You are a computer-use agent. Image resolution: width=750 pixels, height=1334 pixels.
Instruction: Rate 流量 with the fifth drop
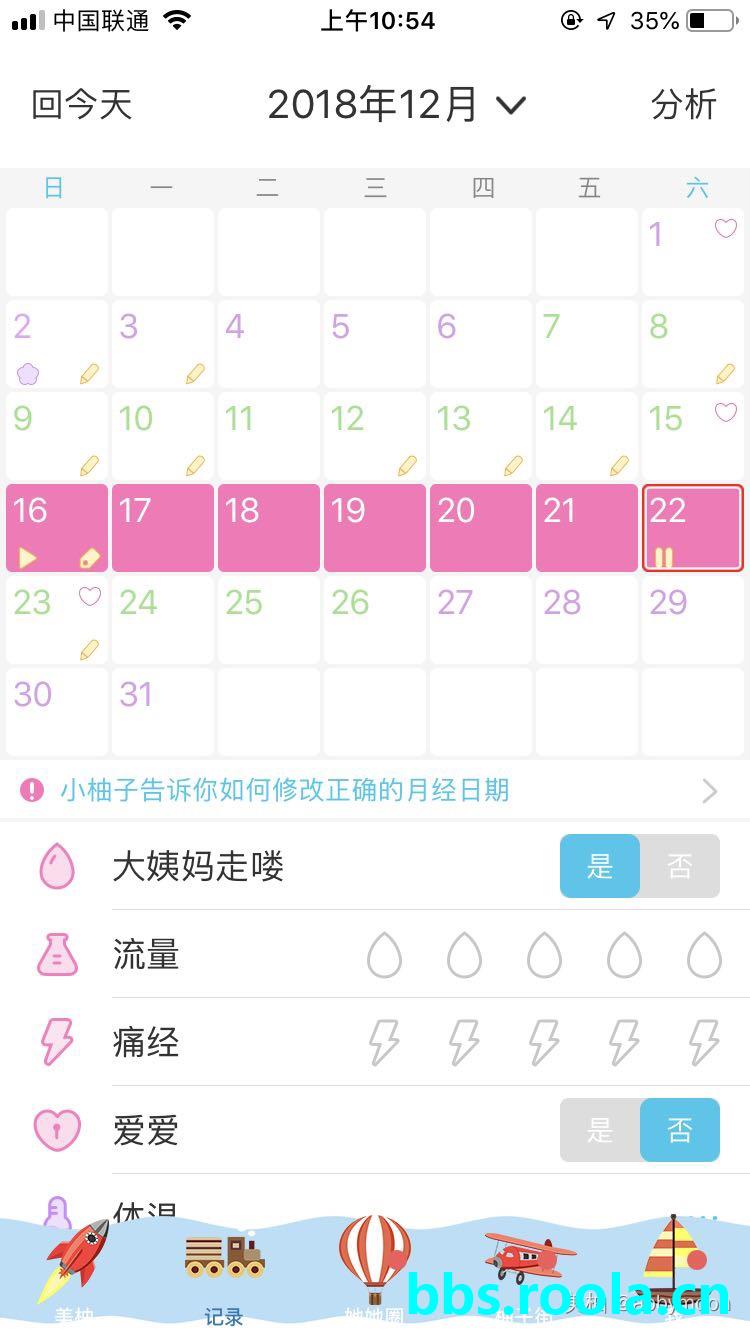(x=704, y=955)
